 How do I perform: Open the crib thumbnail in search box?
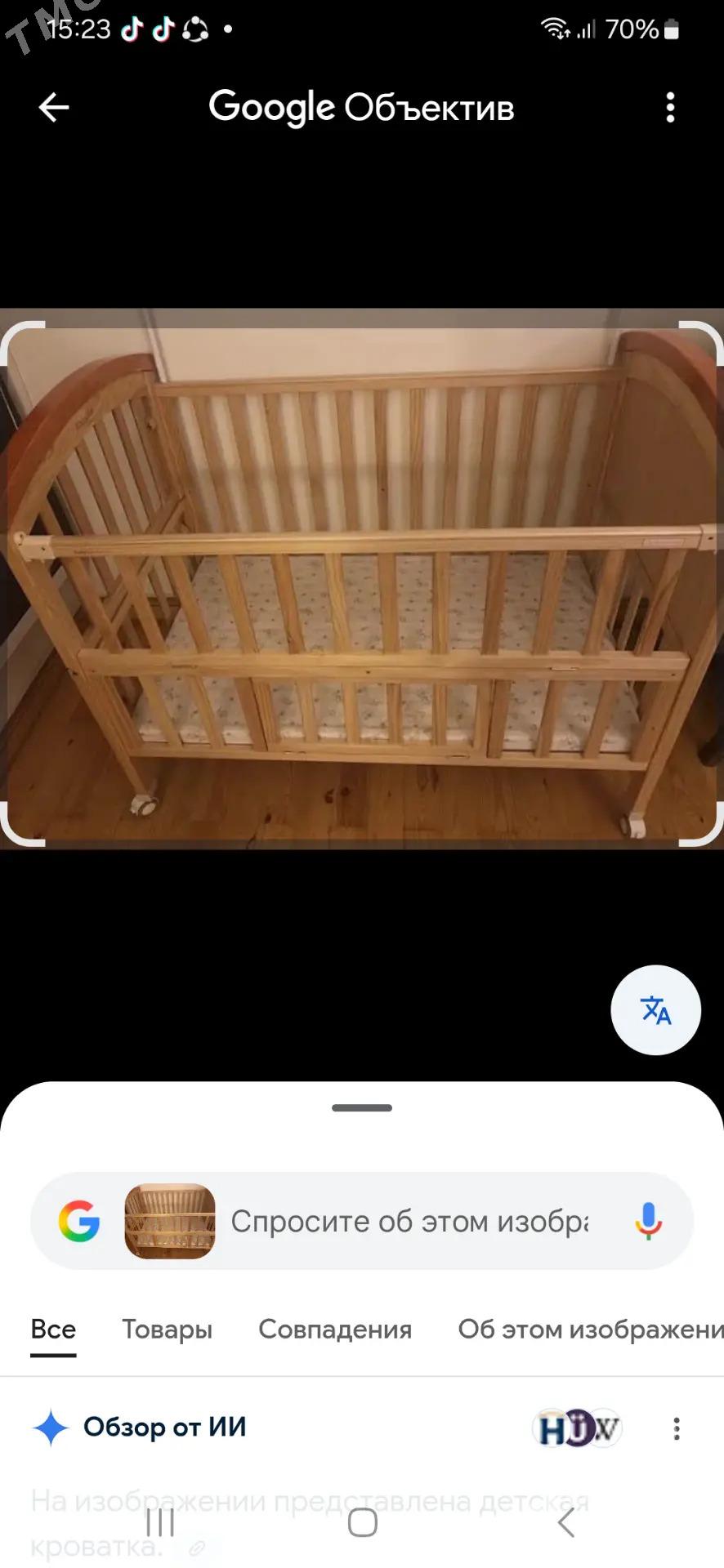[170, 1221]
